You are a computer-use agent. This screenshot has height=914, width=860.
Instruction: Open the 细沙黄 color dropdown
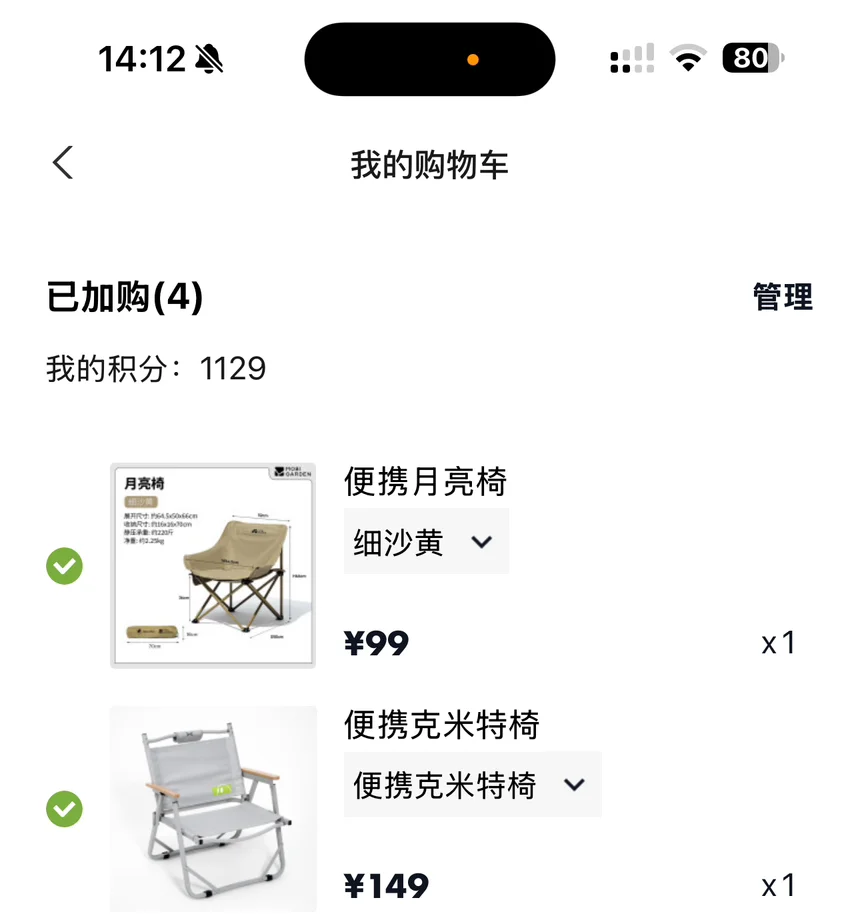[426, 542]
